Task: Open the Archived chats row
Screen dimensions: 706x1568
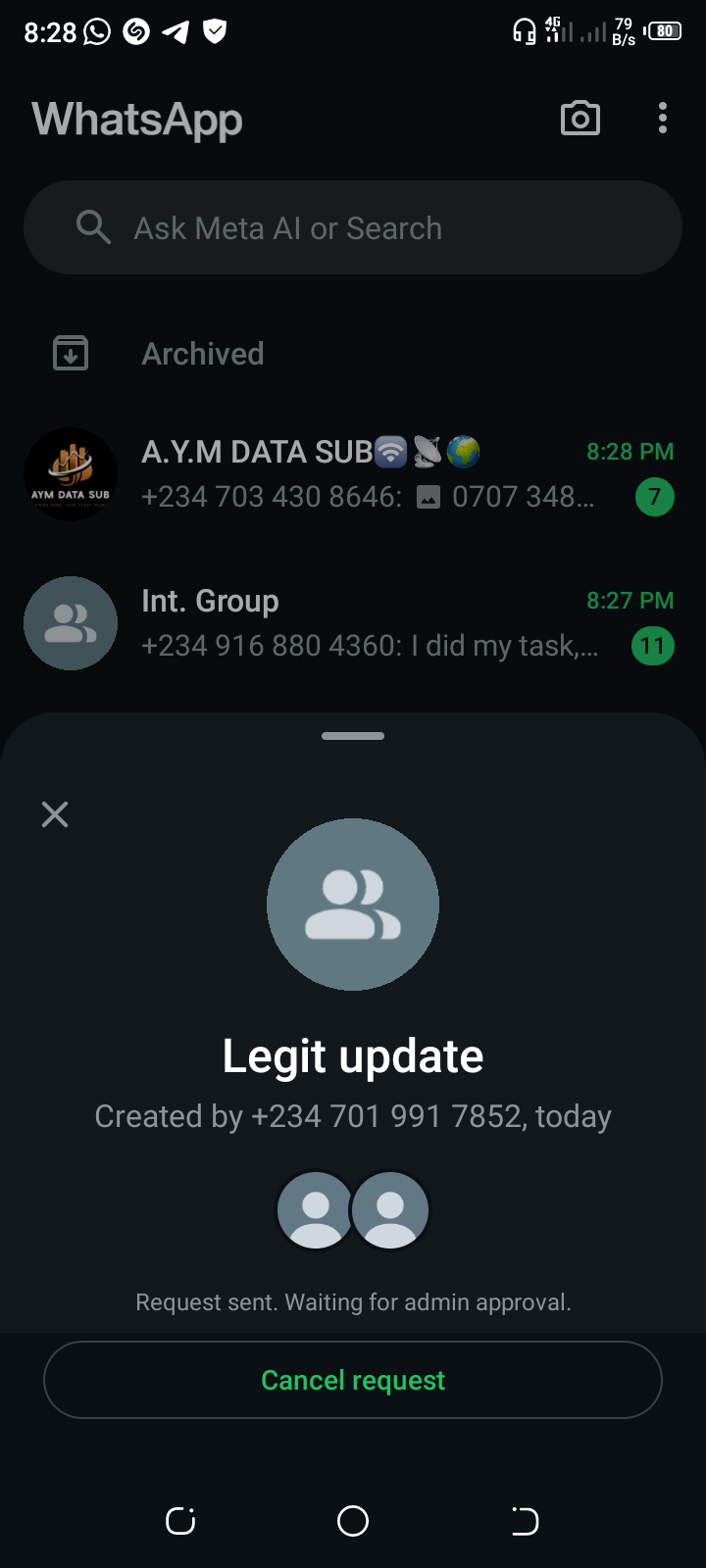Action: coord(203,354)
